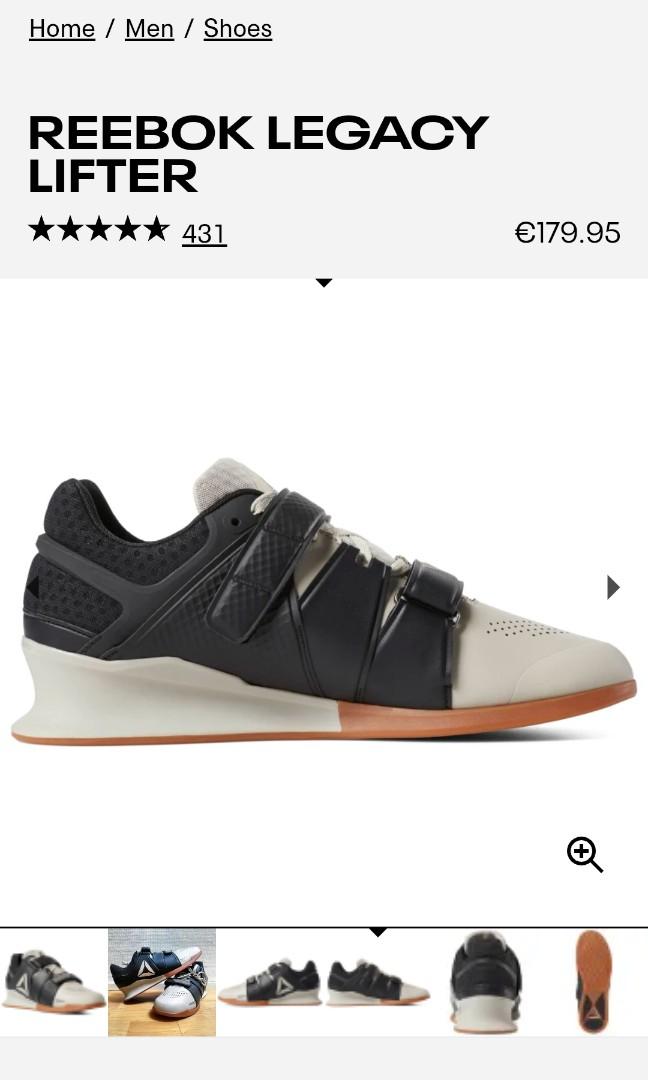Show the previous product image
The height and width of the screenshot is (1080, 648).
[32, 587]
